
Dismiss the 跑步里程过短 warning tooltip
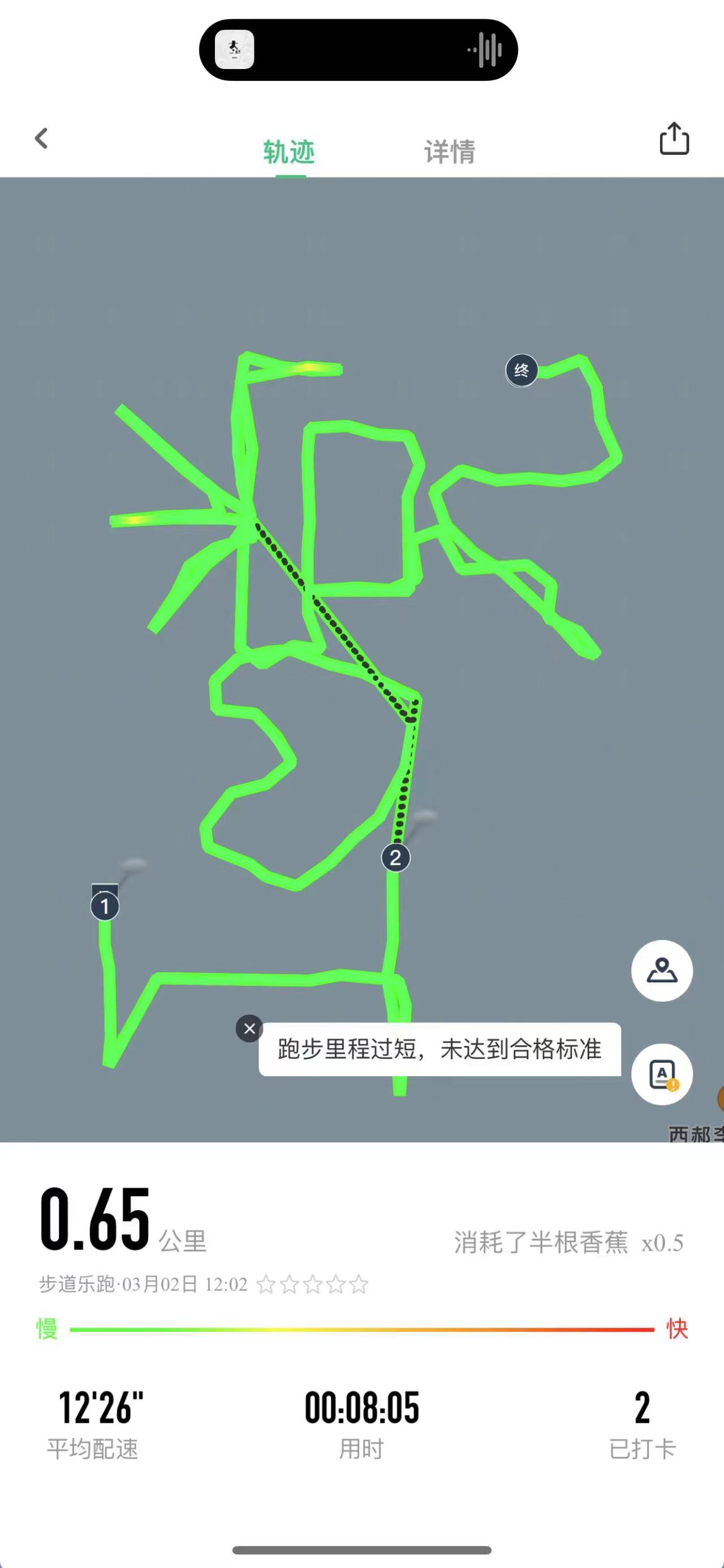249,1029
